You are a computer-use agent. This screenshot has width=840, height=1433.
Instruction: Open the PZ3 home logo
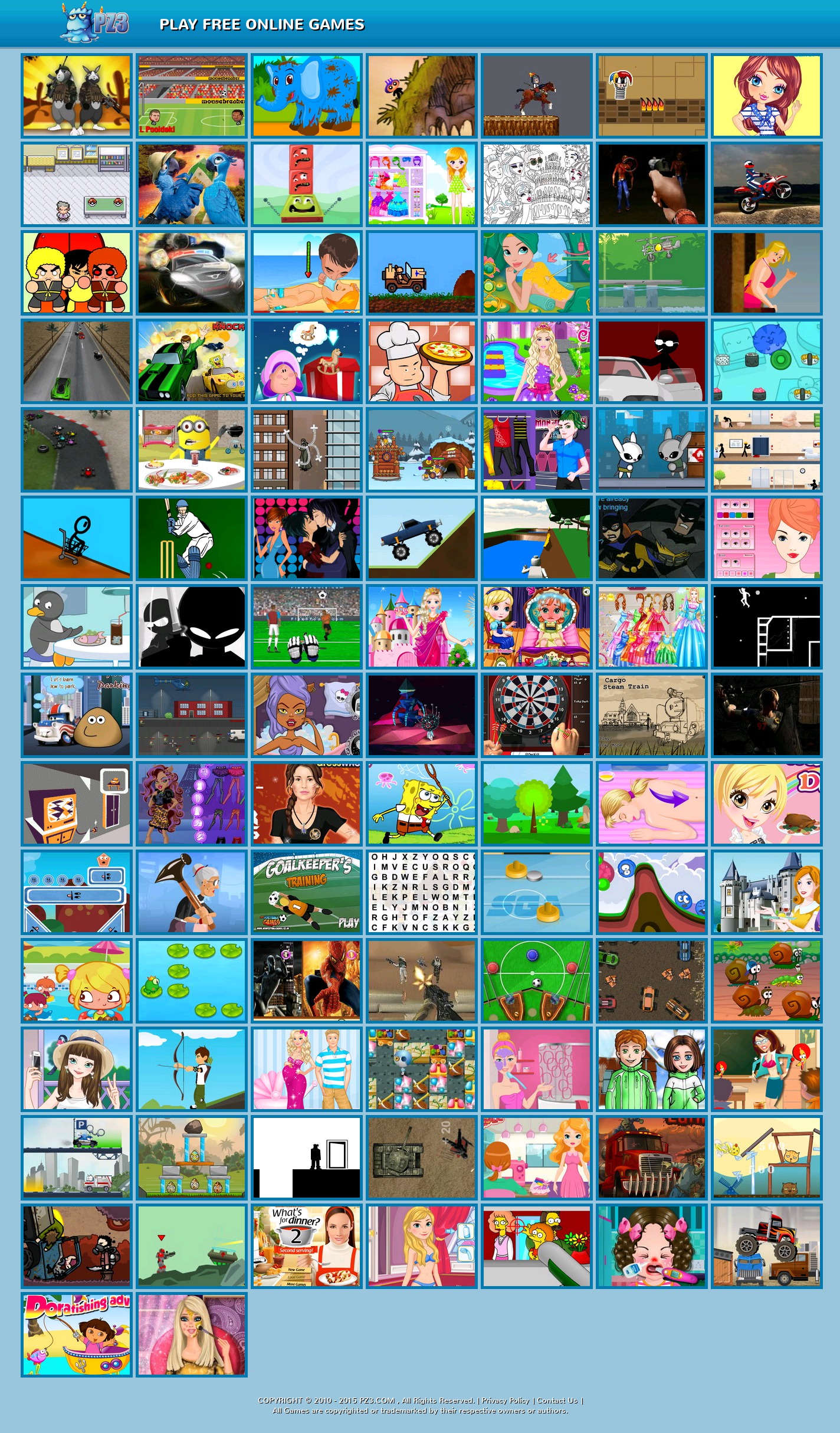pyautogui.click(x=96, y=24)
